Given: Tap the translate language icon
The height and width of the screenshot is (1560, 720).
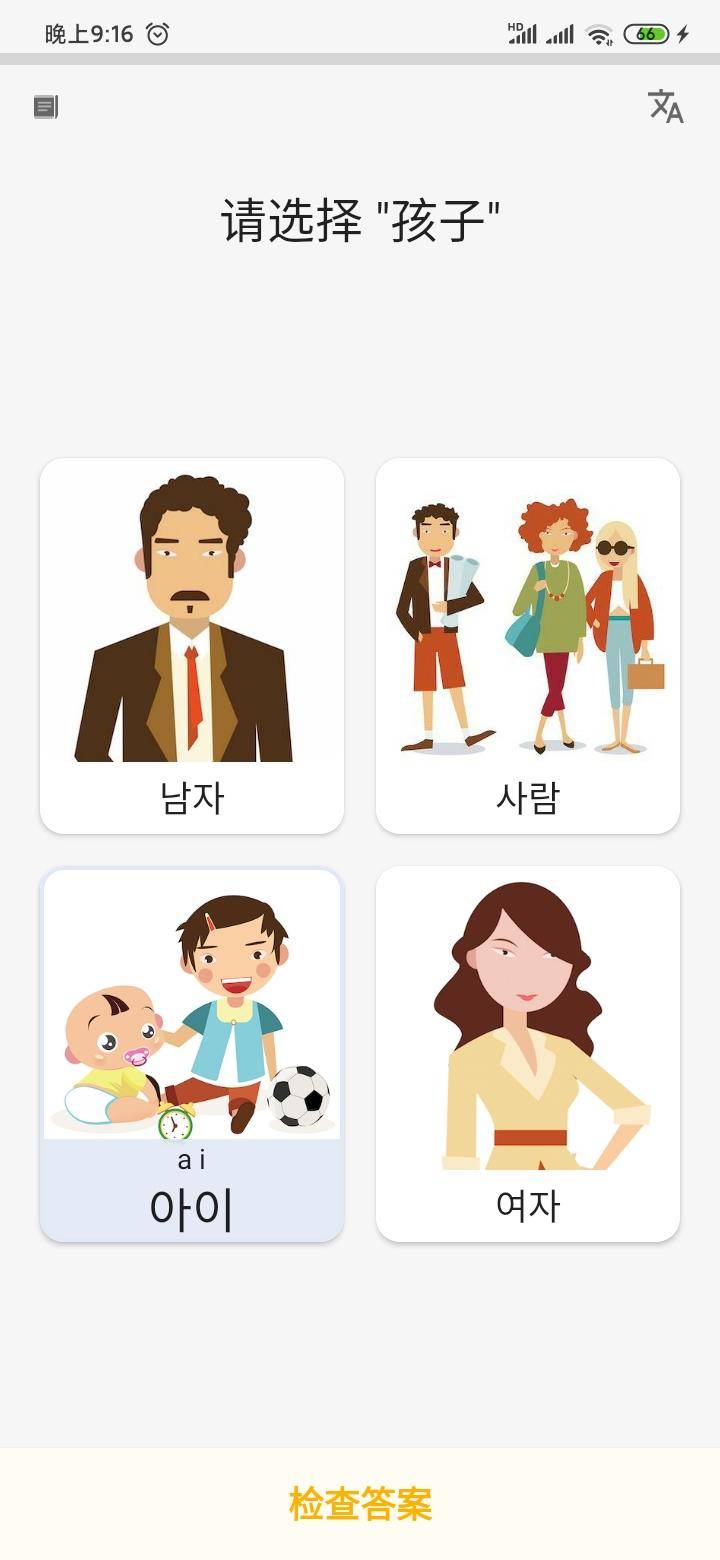Looking at the screenshot, I should (665, 106).
